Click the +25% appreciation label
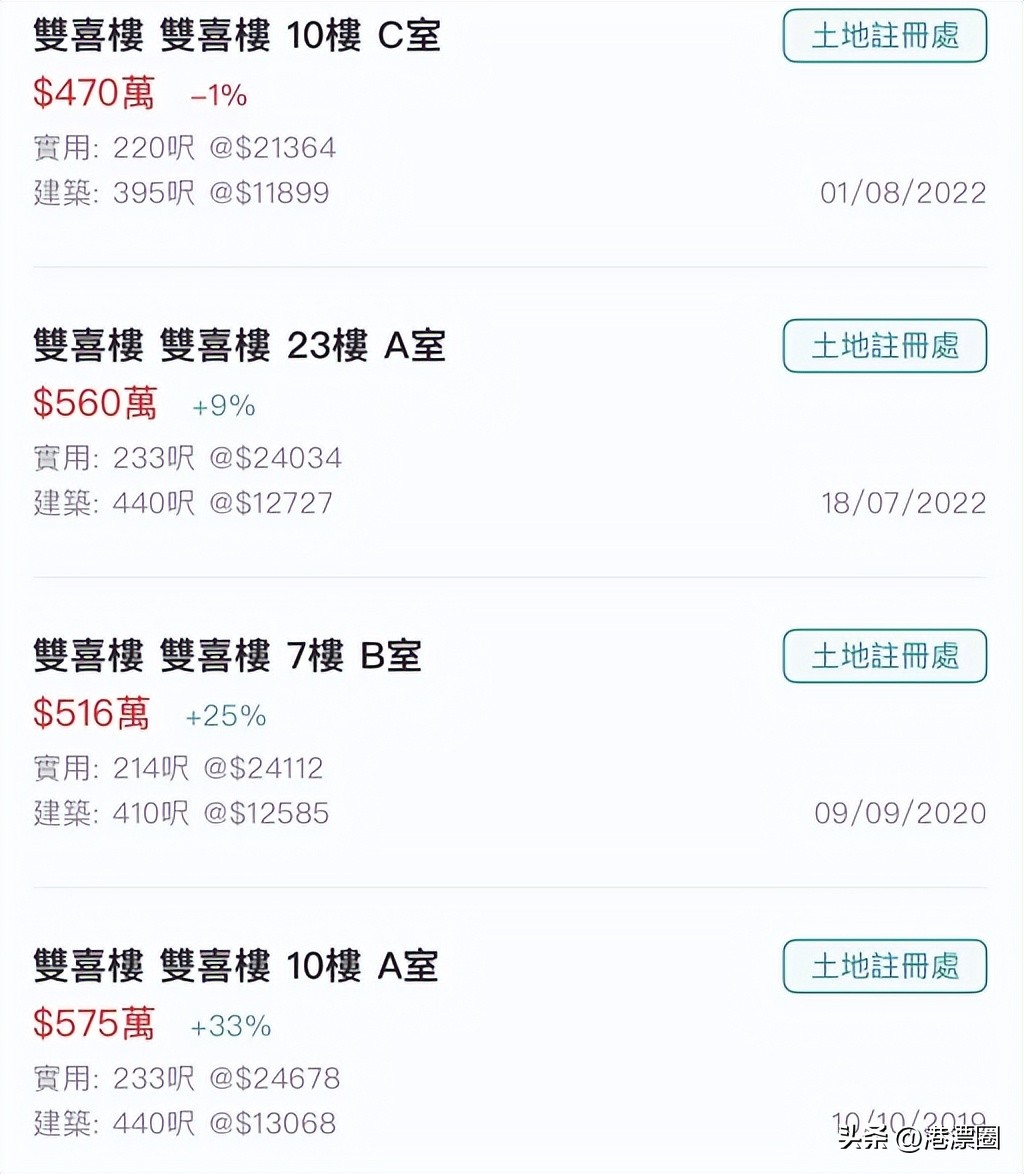1024x1174 pixels. point(225,716)
